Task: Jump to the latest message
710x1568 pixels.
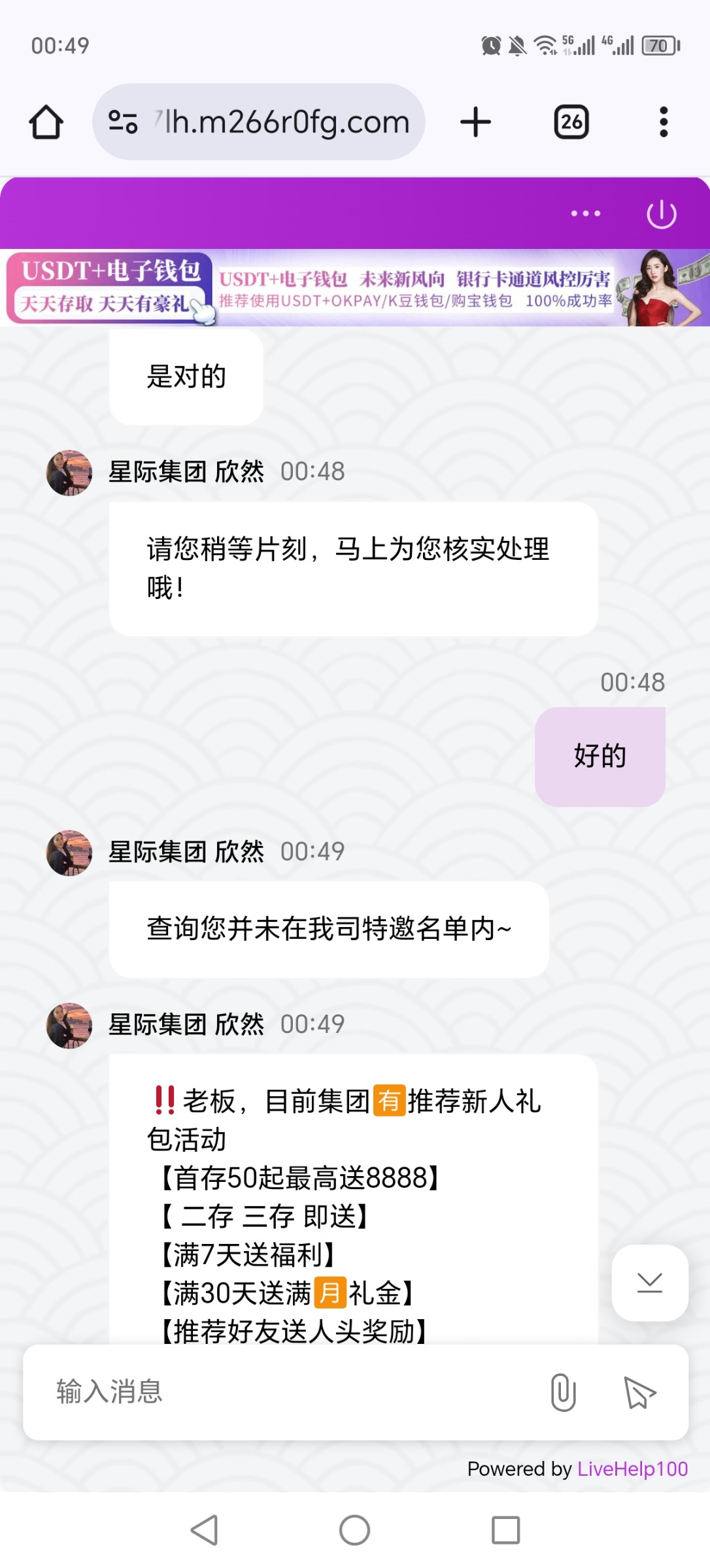Action: 649,1282
